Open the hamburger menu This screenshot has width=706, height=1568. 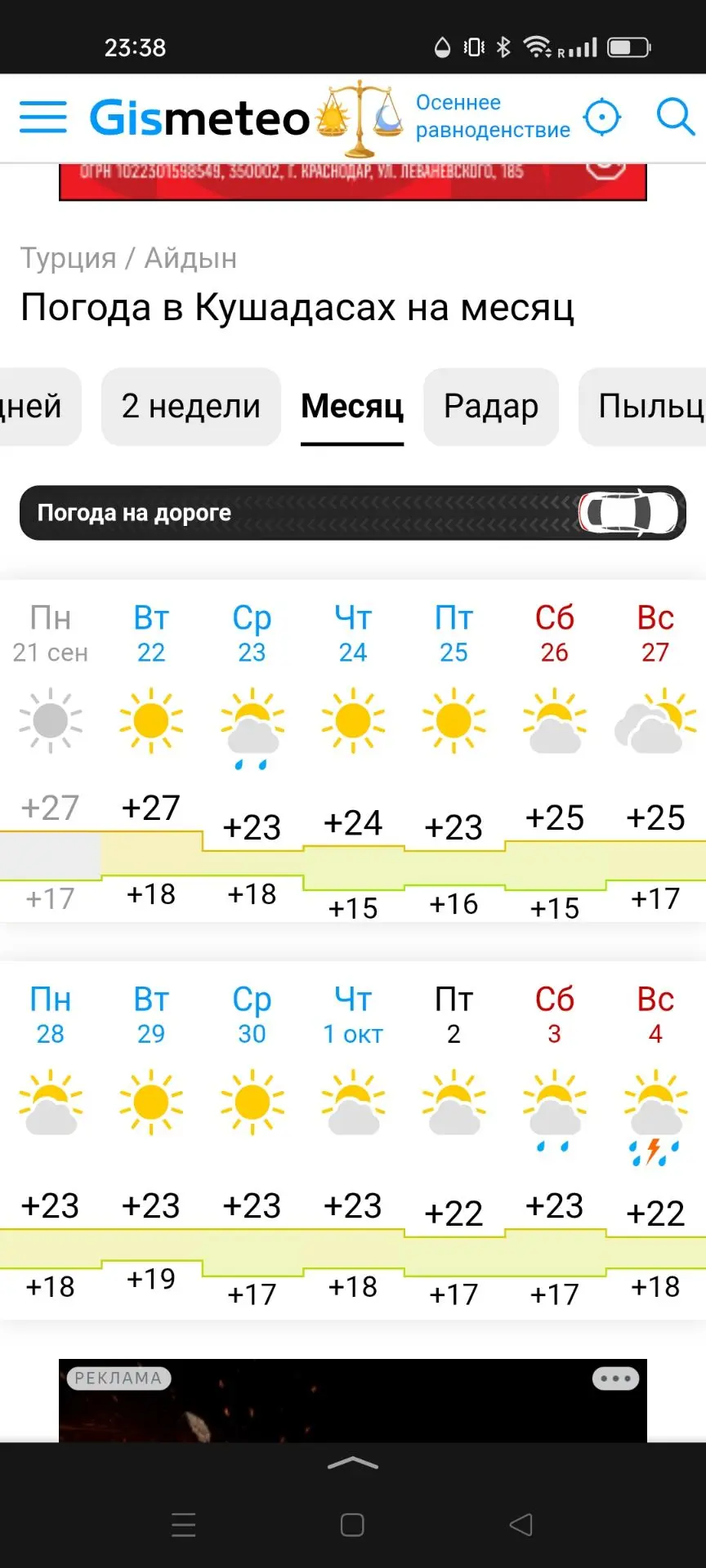42,118
